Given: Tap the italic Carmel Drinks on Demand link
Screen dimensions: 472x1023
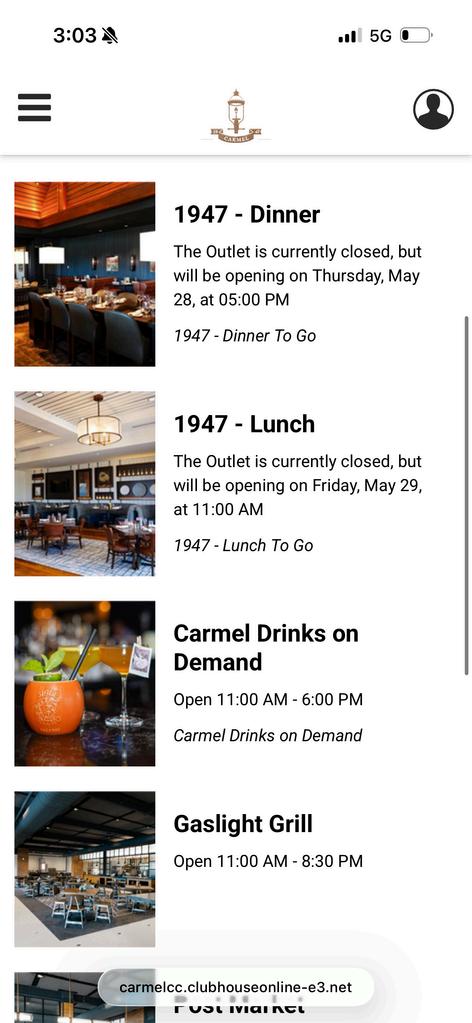Looking at the screenshot, I should pyautogui.click(x=268, y=736).
